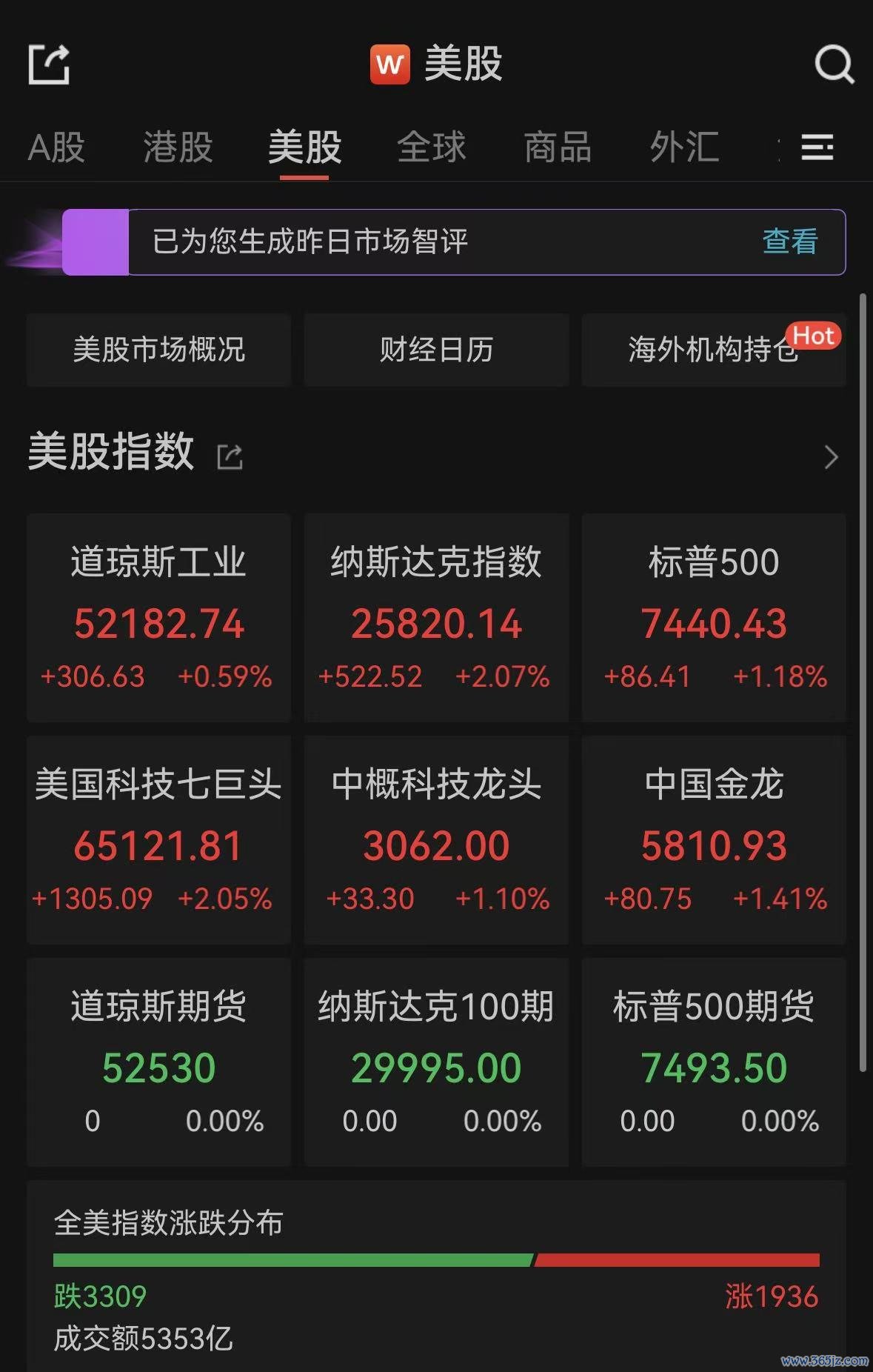View the 标普500 index card

(714, 618)
